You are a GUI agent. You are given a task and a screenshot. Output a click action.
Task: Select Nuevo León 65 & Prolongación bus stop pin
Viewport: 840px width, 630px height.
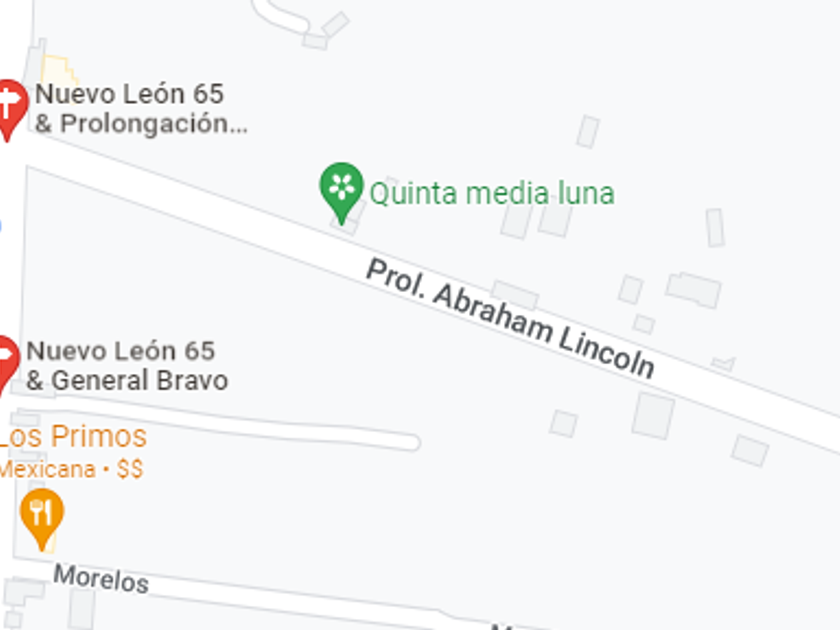pos(9,105)
